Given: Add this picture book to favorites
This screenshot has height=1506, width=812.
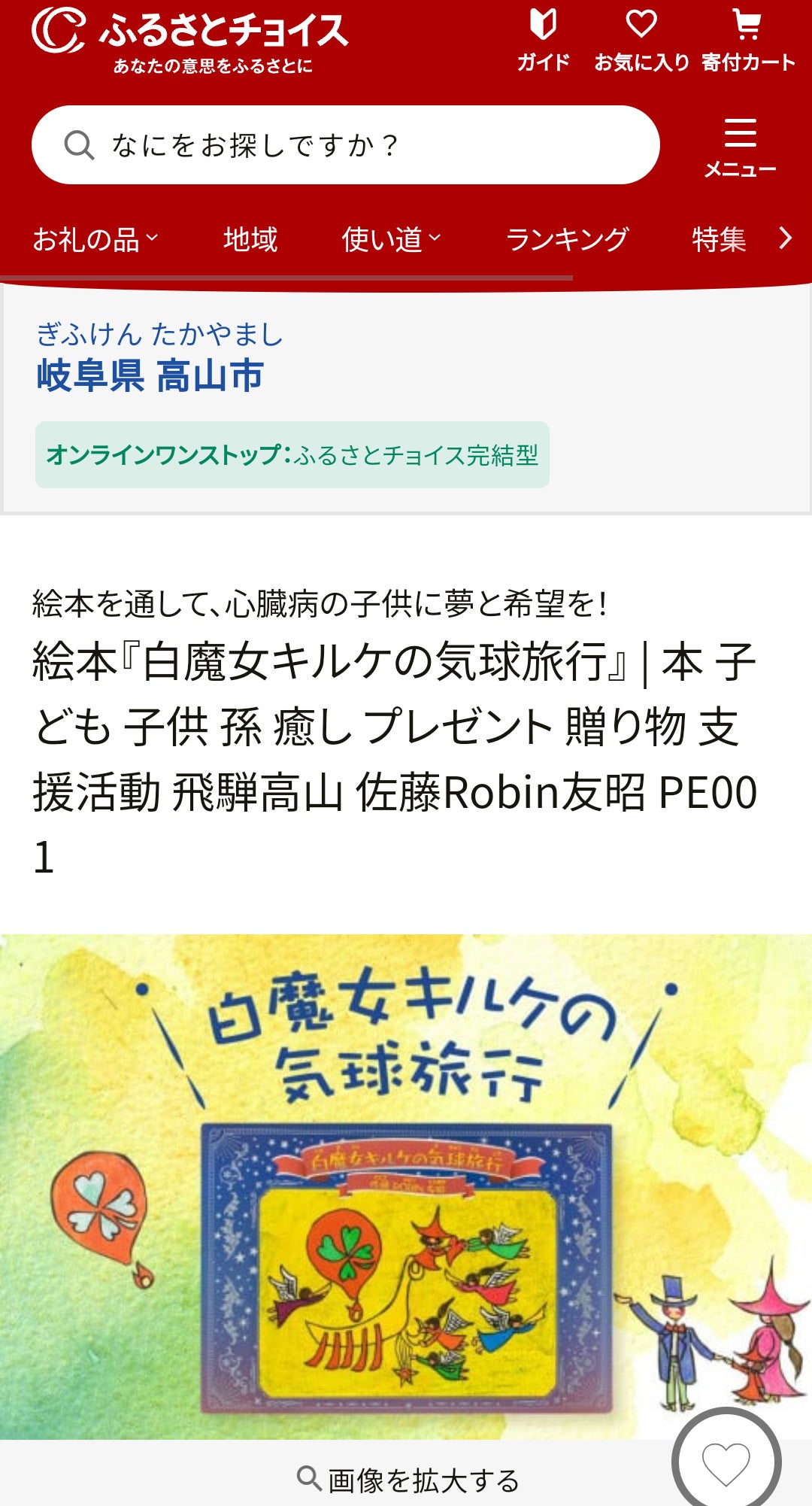Looking at the screenshot, I should coord(726,1463).
